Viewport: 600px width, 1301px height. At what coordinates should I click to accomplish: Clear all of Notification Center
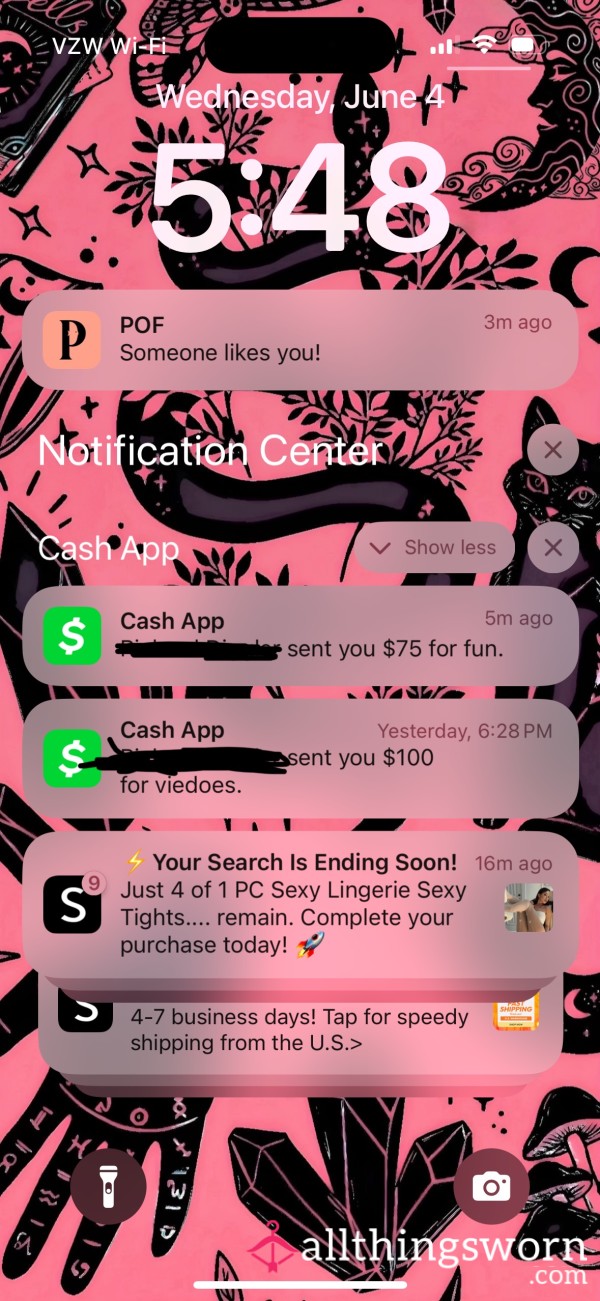553,451
